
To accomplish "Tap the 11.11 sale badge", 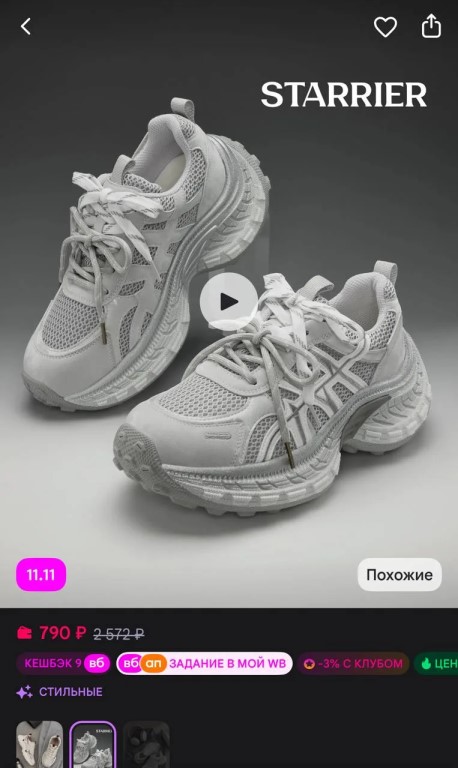I will (41, 575).
